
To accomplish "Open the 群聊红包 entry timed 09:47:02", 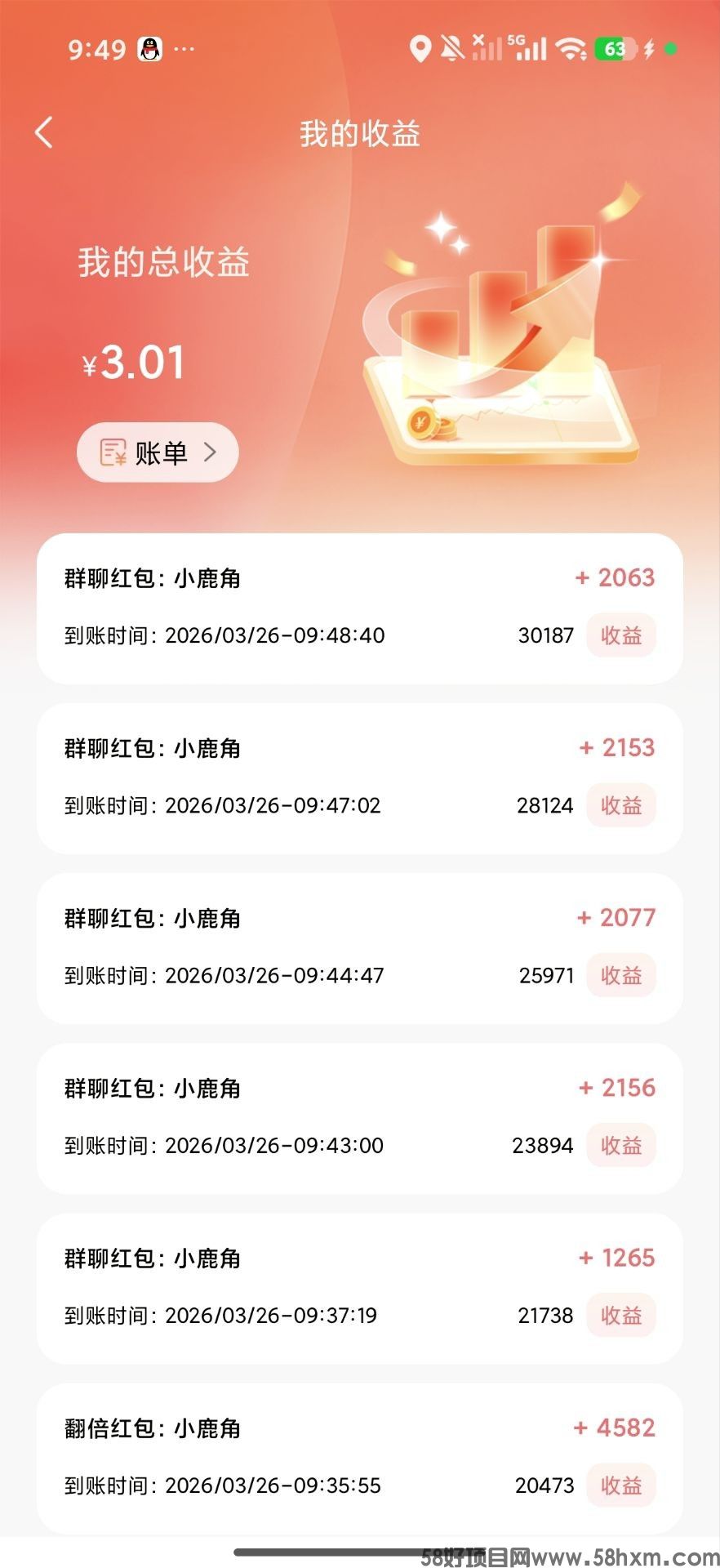I will click(x=359, y=777).
